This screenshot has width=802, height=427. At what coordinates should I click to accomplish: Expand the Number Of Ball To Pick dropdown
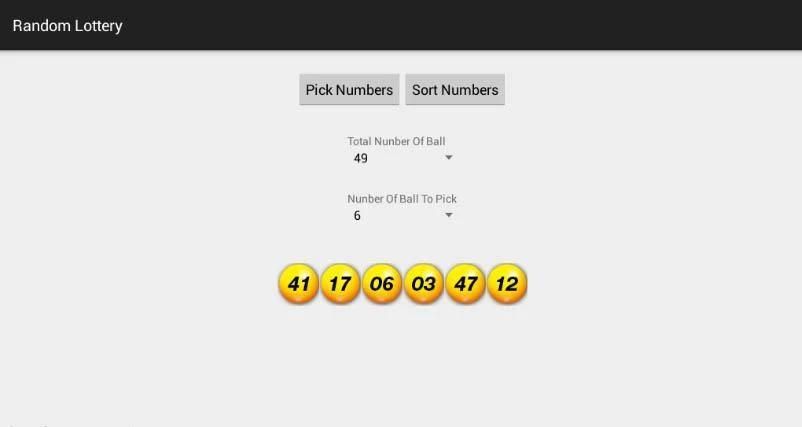point(401,215)
